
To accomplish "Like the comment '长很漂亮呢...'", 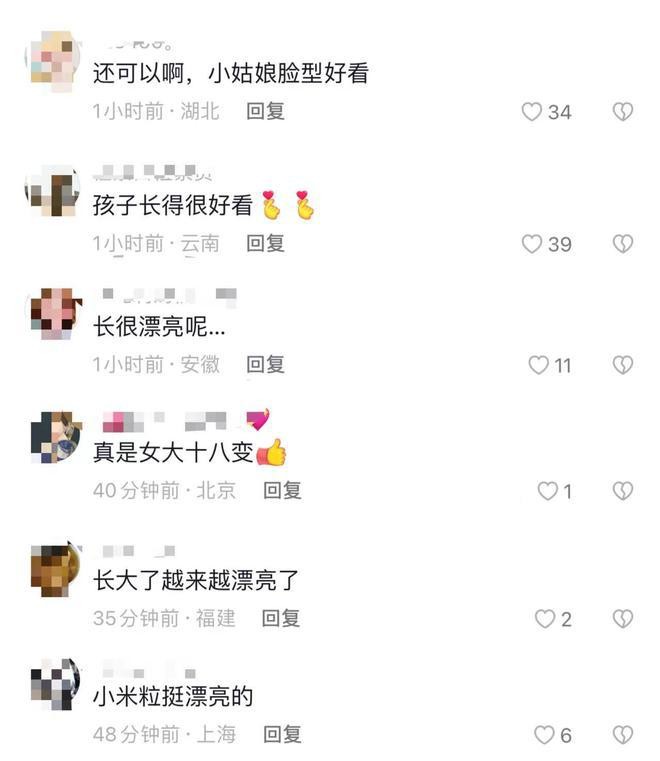I will [539, 365].
